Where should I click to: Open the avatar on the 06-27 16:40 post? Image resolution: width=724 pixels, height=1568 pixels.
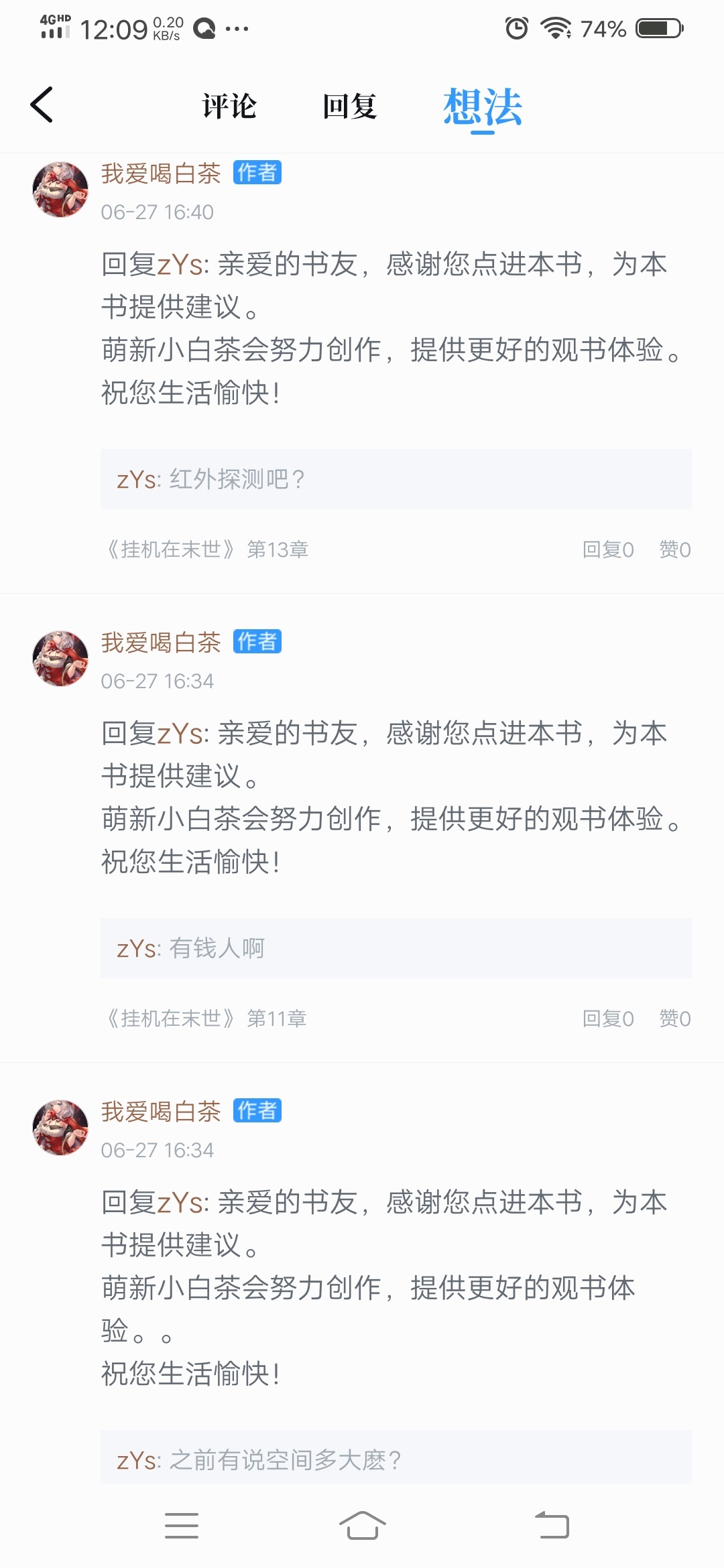60,189
